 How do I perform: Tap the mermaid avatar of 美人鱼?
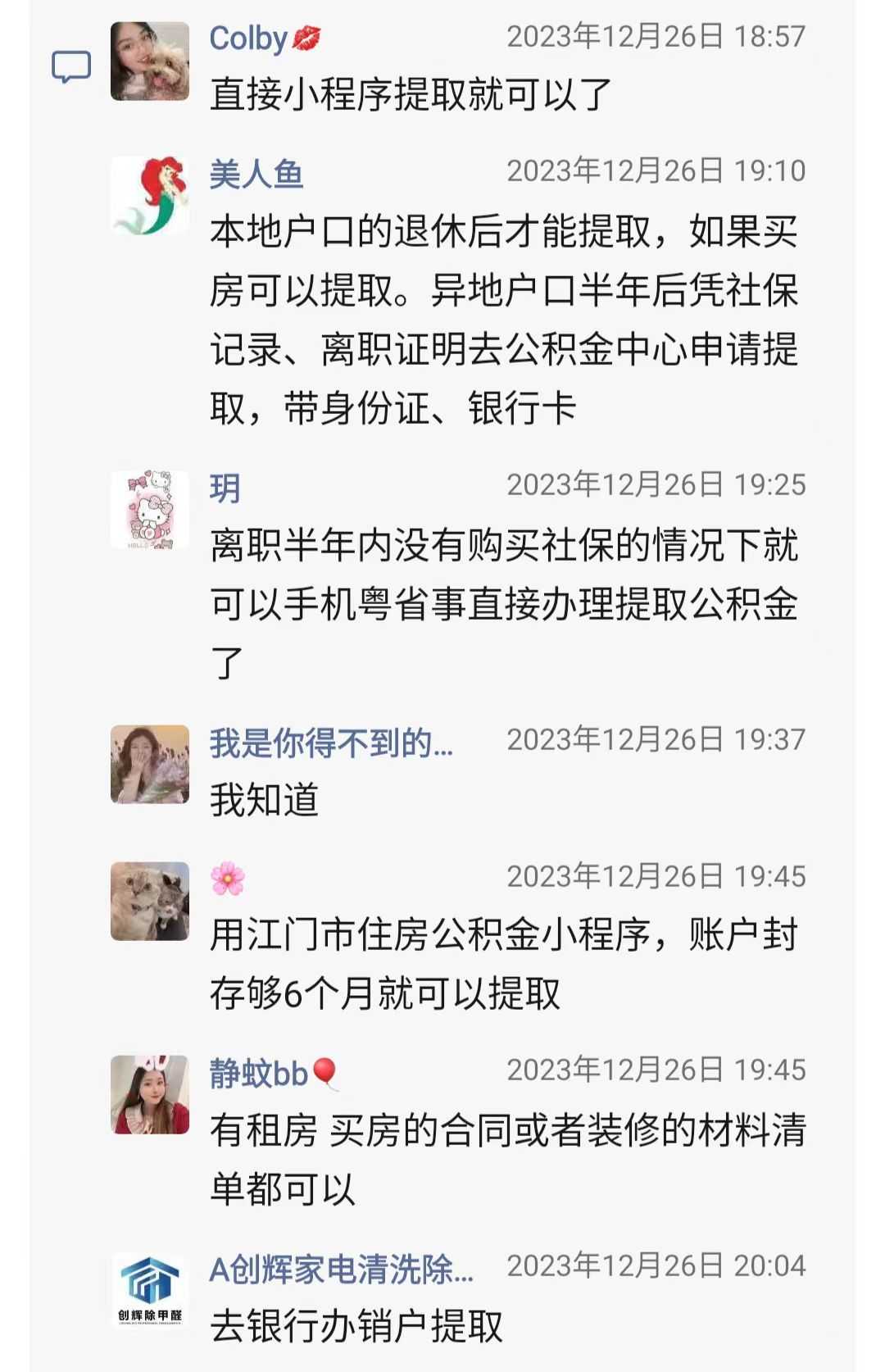[150, 196]
